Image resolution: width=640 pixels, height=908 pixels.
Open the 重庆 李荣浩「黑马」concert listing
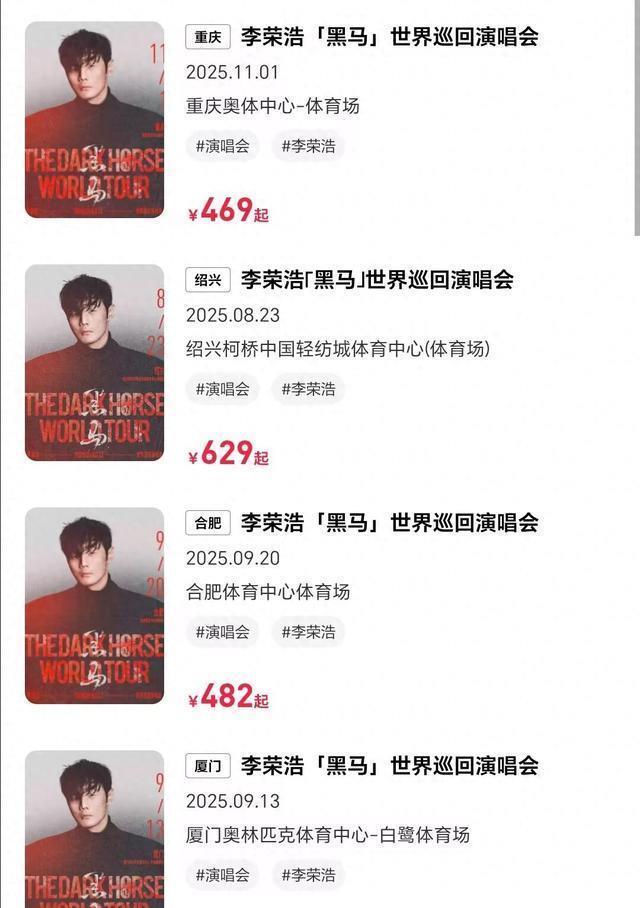point(389,37)
